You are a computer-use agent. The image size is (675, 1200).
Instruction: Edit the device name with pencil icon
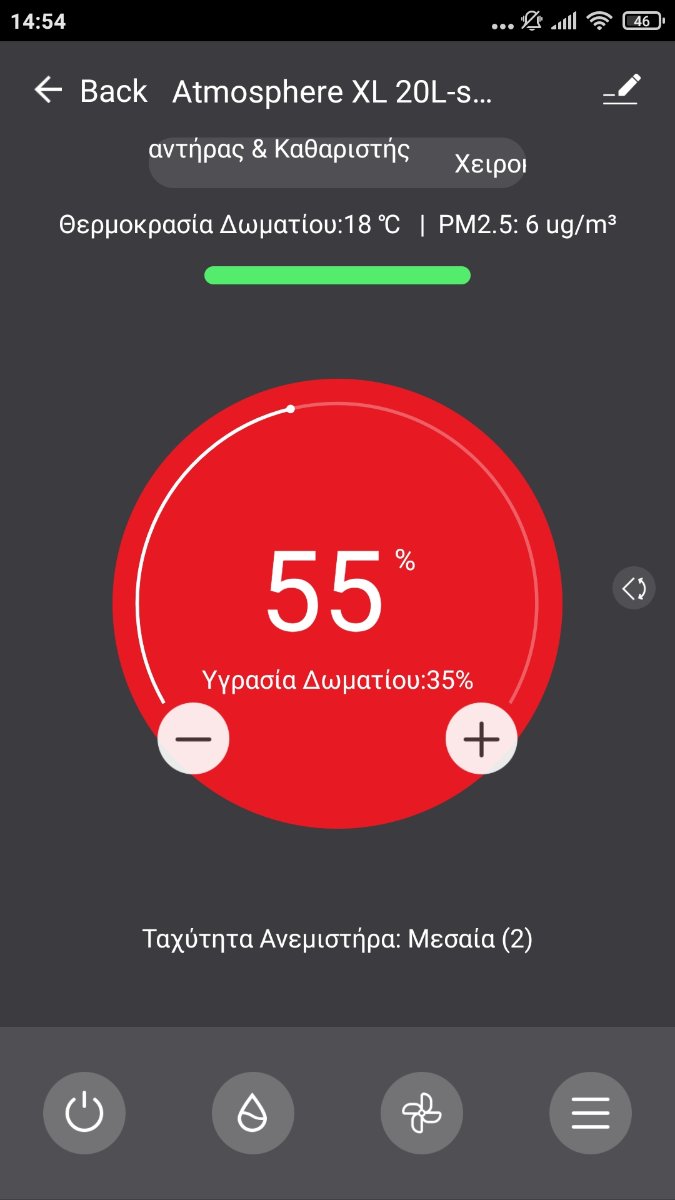[621, 90]
